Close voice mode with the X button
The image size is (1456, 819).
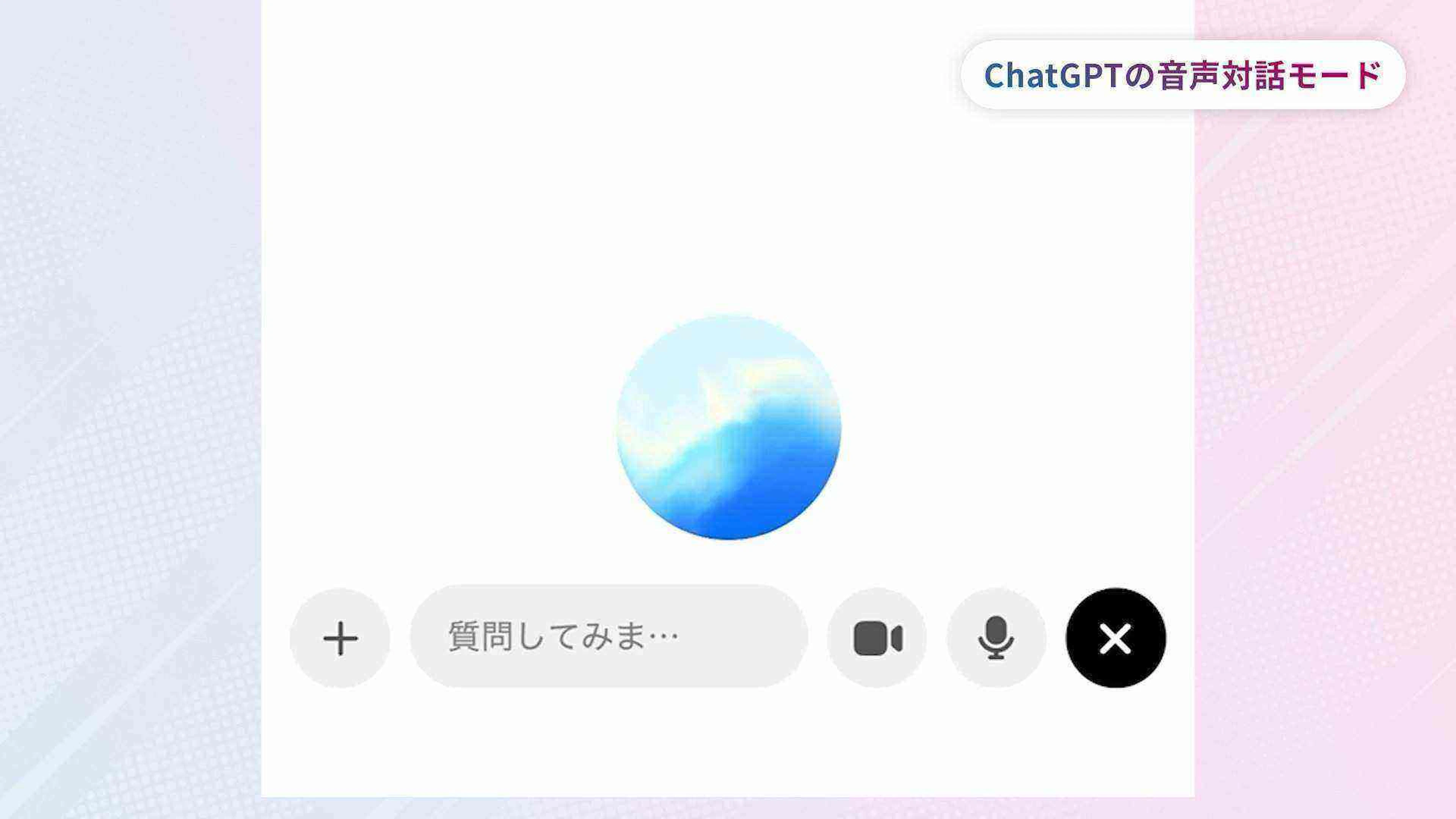point(1115,638)
